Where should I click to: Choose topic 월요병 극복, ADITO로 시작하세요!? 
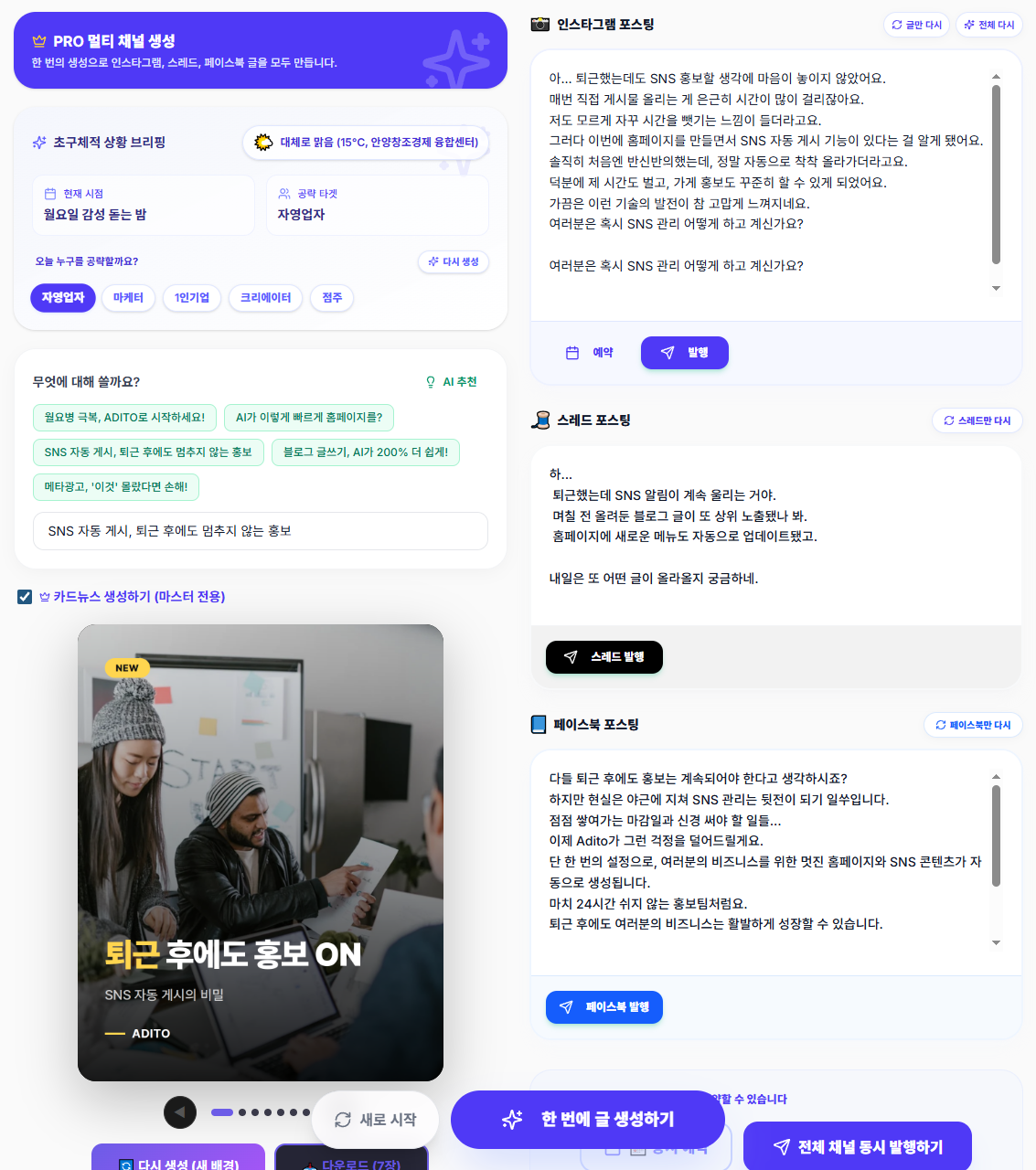coord(124,418)
